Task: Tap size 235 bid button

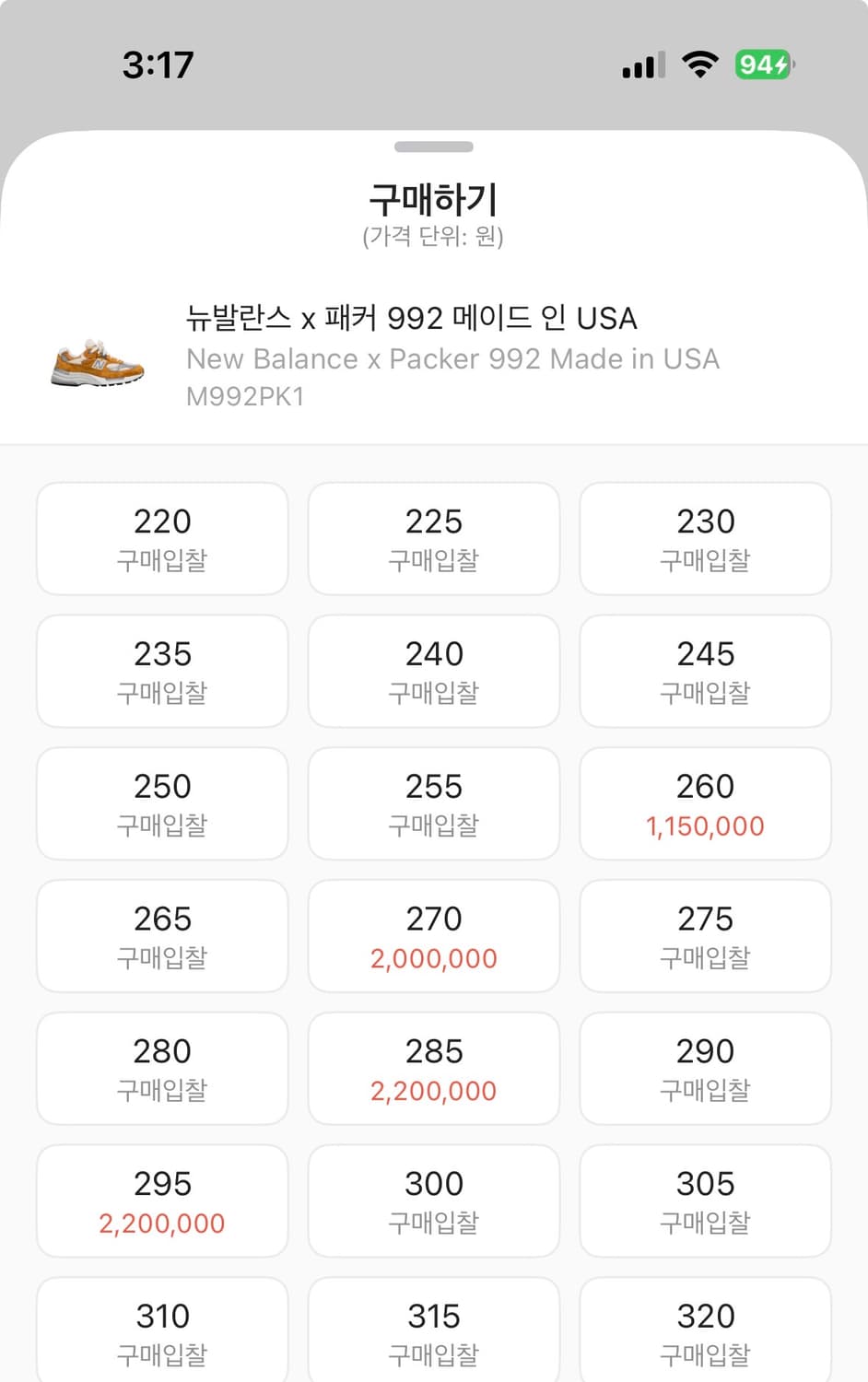Action: click(161, 671)
